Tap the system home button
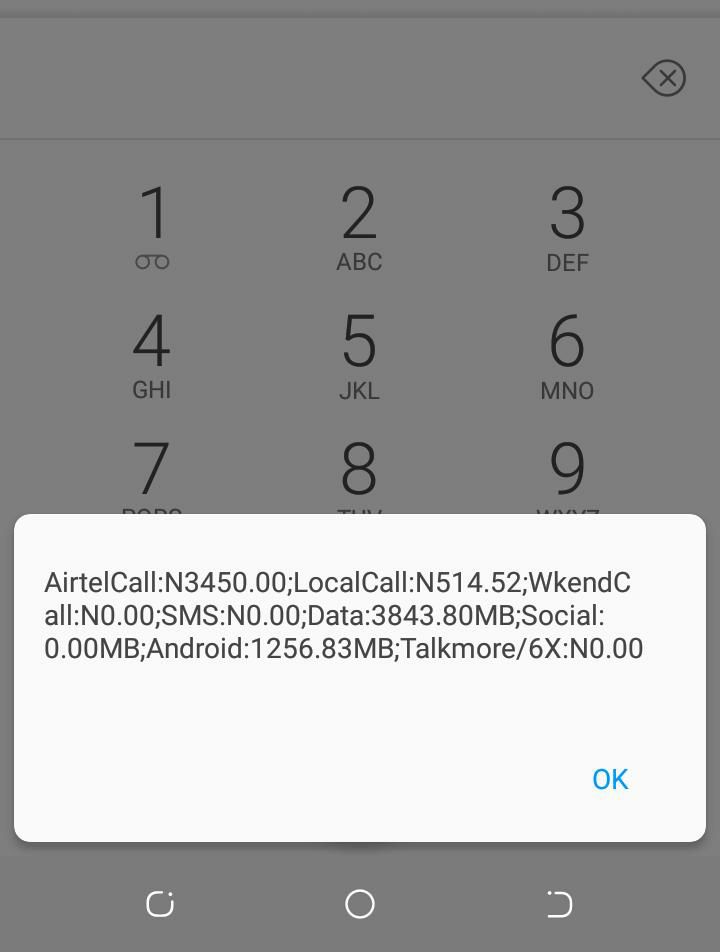This screenshot has height=952, width=720. (x=359, y=904)
